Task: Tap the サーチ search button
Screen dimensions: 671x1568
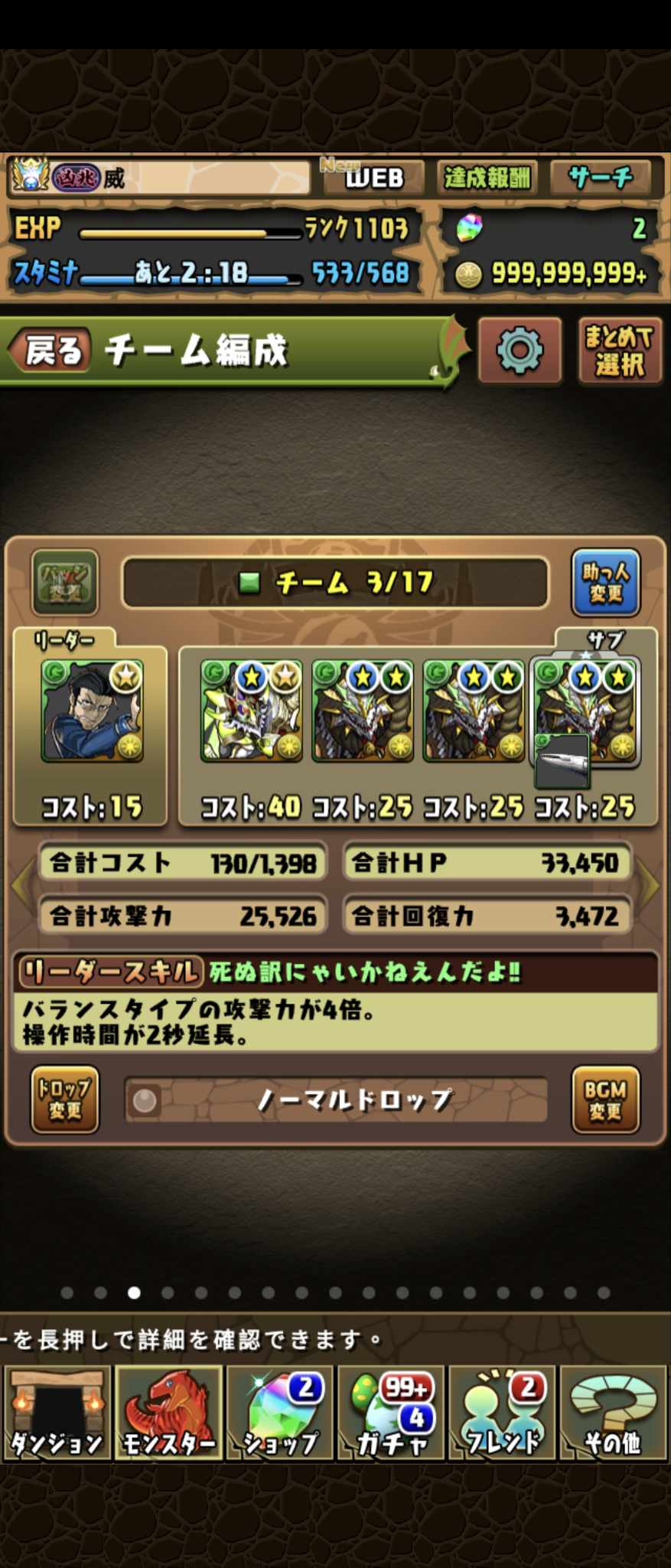Action: click(x=600, y=178)
